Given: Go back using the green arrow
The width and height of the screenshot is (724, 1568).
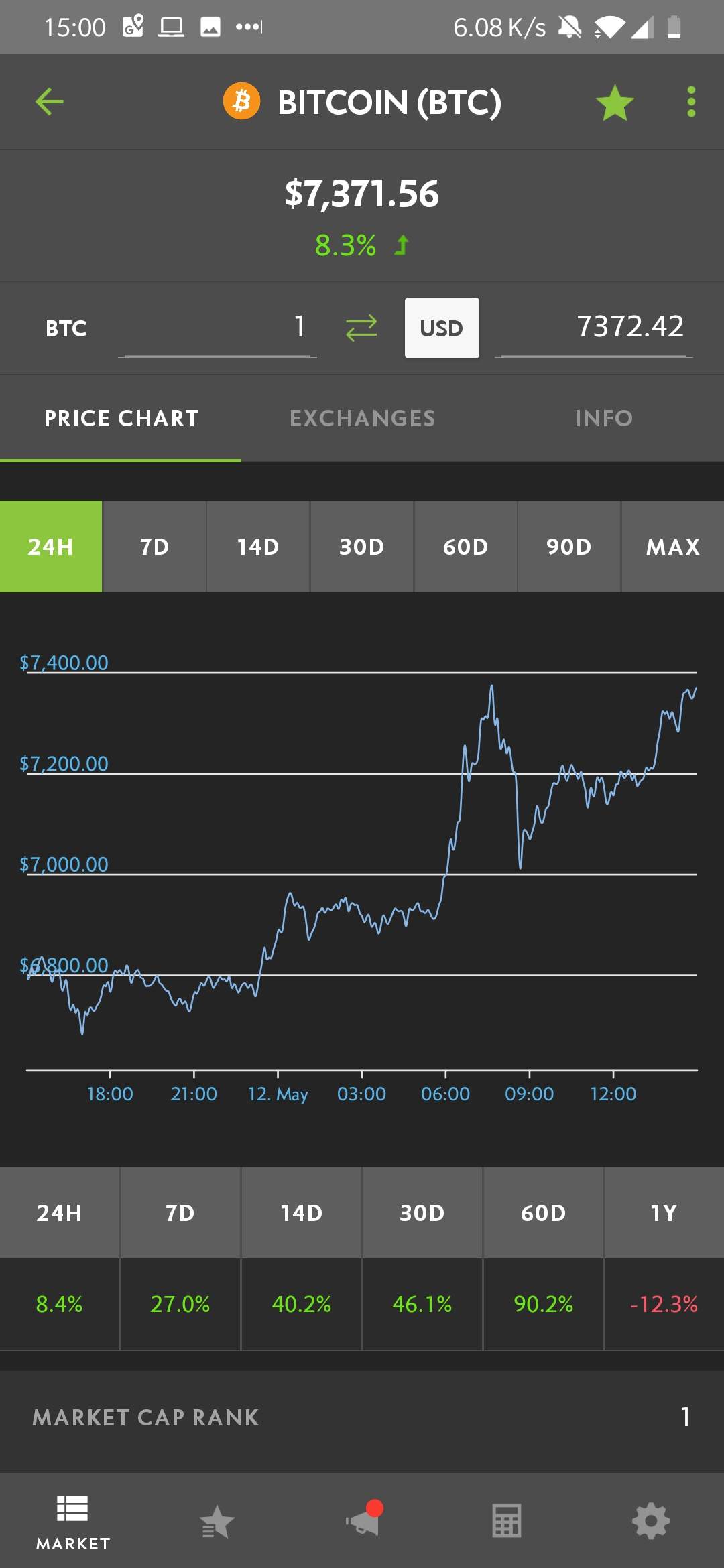Looking at the screenshot, I should click(49, 102).
